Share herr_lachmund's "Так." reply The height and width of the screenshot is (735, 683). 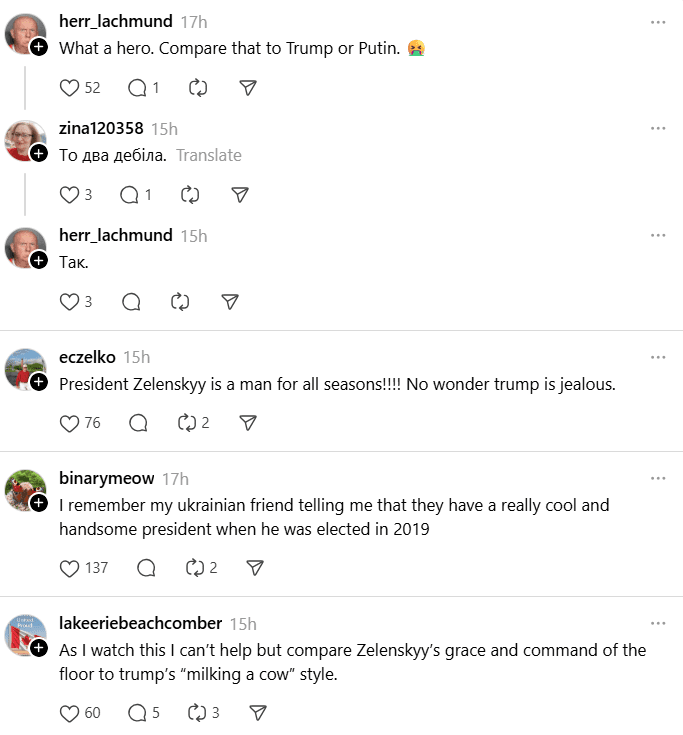229,301
